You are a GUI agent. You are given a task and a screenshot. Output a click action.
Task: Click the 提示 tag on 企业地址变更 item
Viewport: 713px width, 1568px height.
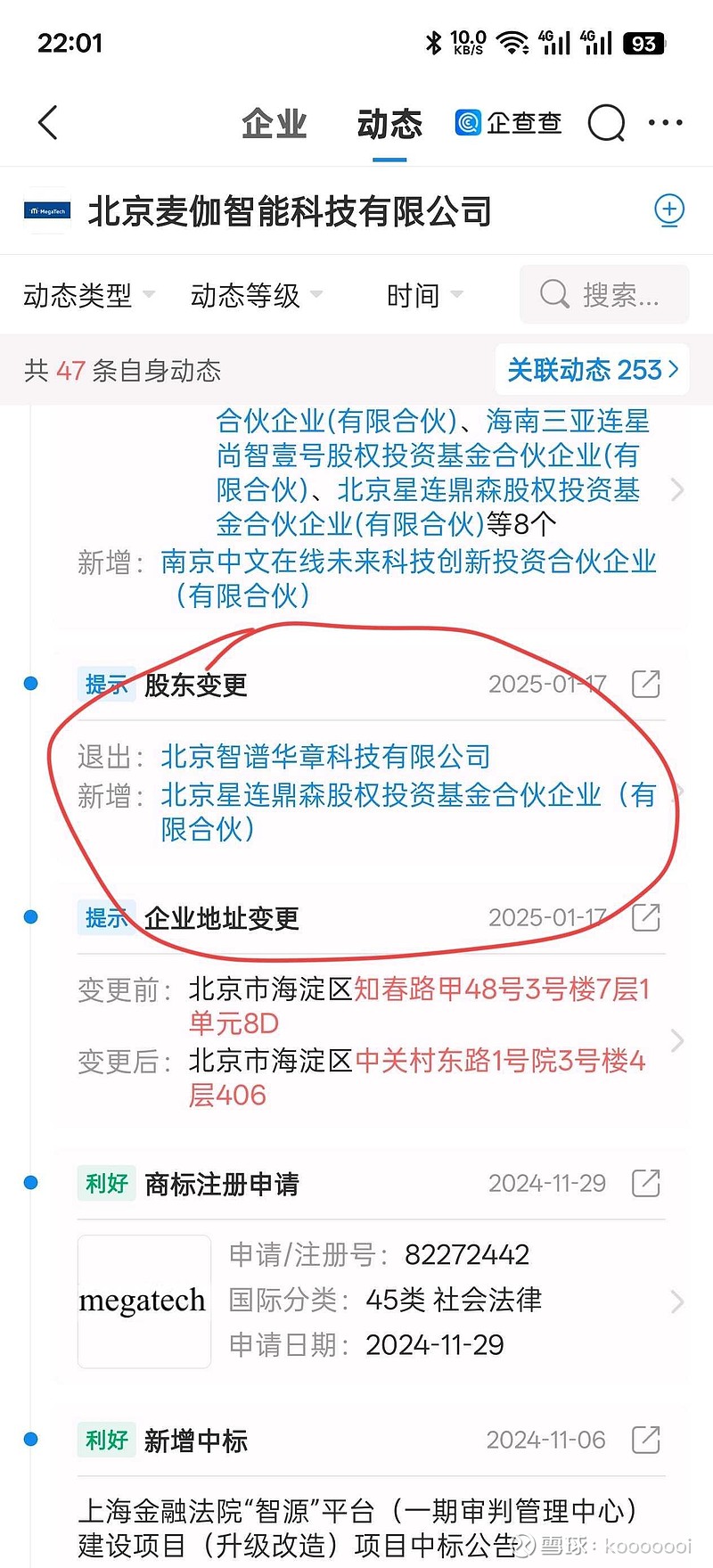106,918
